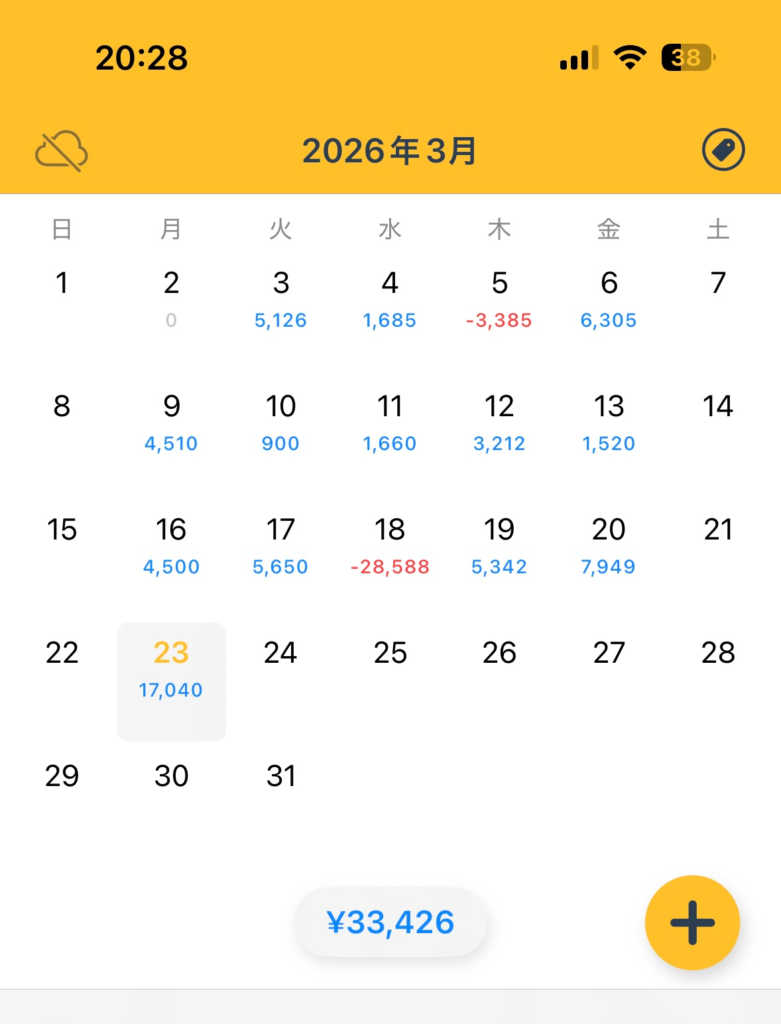Select March 2 showing 0

171,299
